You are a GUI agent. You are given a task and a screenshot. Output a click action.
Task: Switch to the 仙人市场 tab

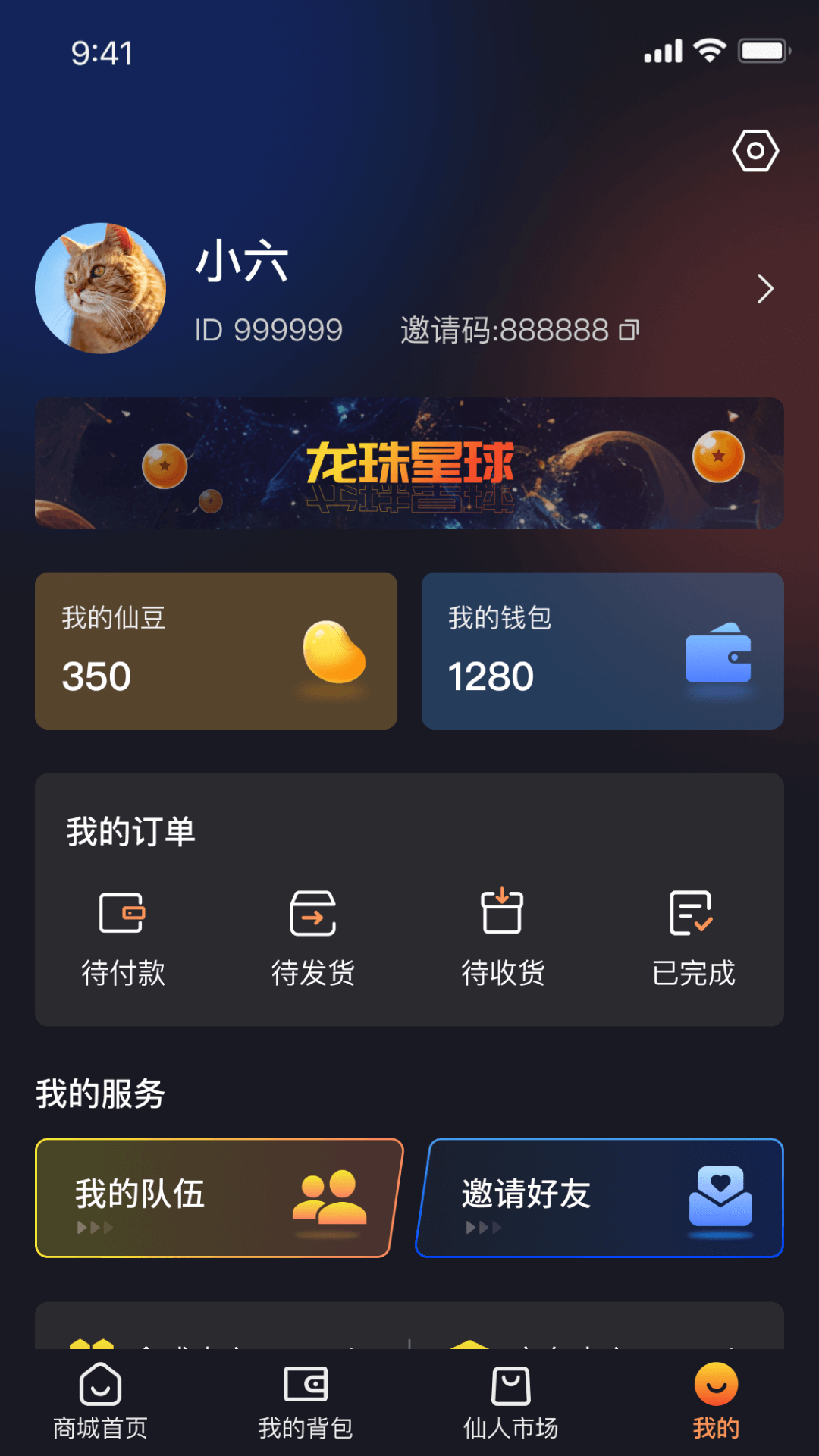(510, 1401)
